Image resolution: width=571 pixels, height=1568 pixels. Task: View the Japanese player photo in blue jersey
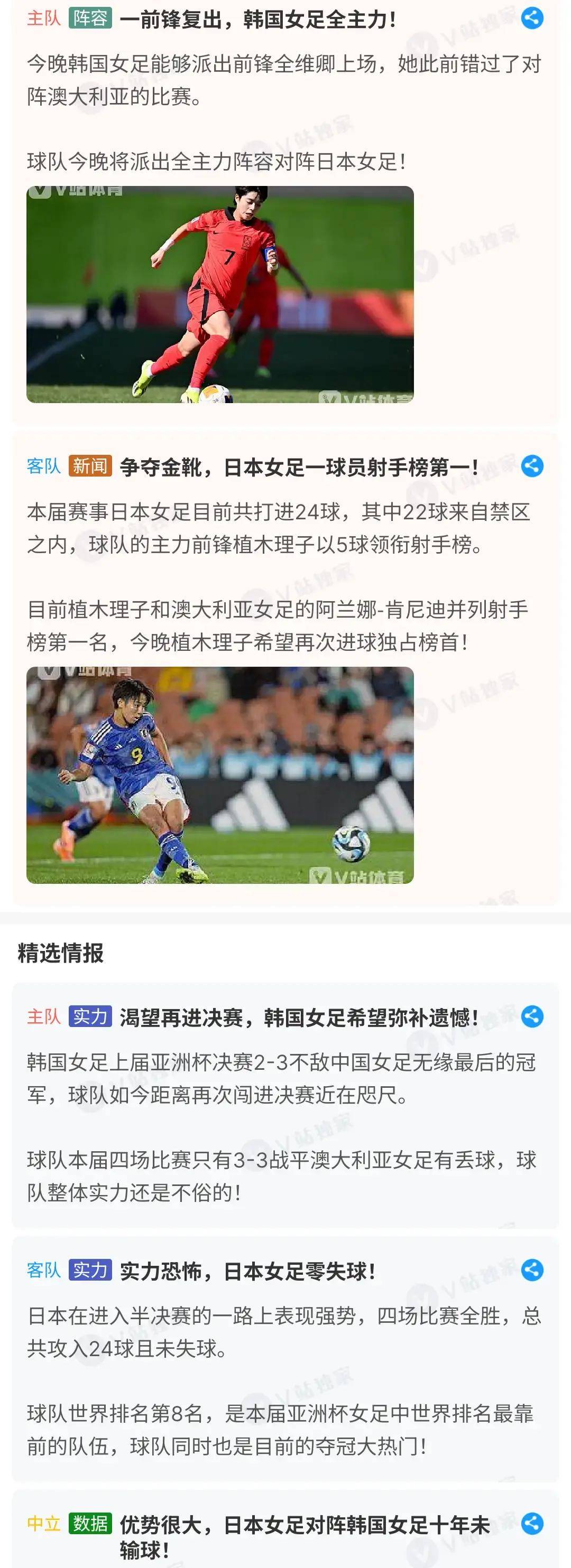pos(220,775)
